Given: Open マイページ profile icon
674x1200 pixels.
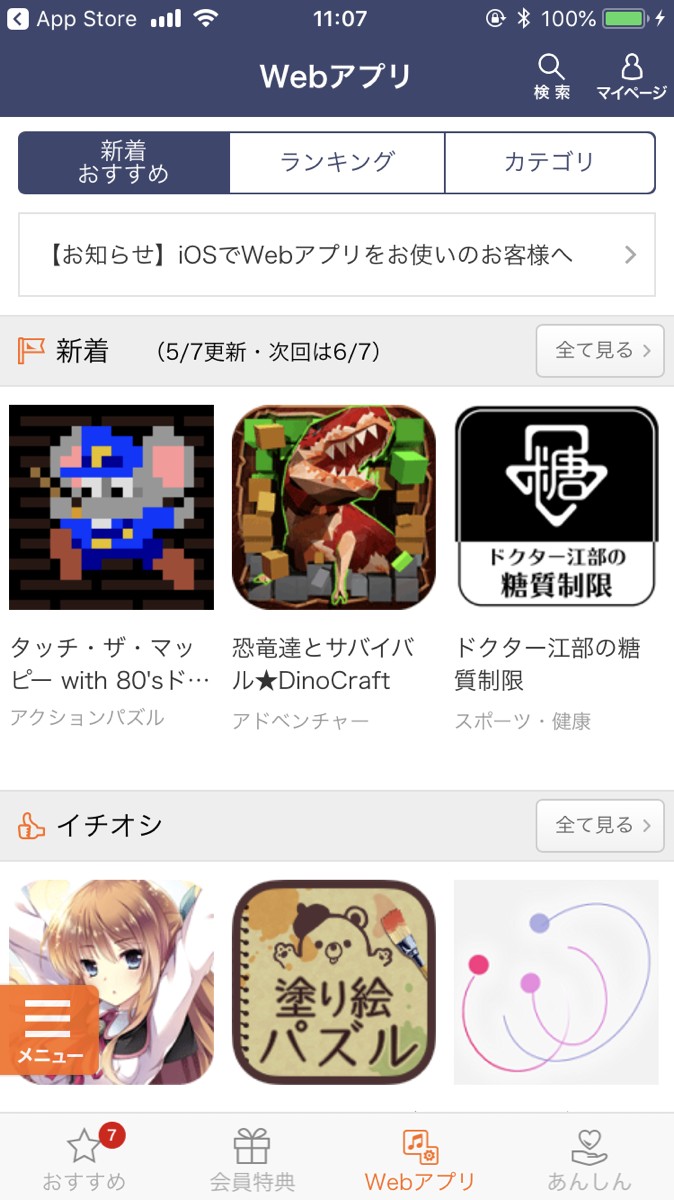Looking at the screenshot, I should tap(631, 77).
